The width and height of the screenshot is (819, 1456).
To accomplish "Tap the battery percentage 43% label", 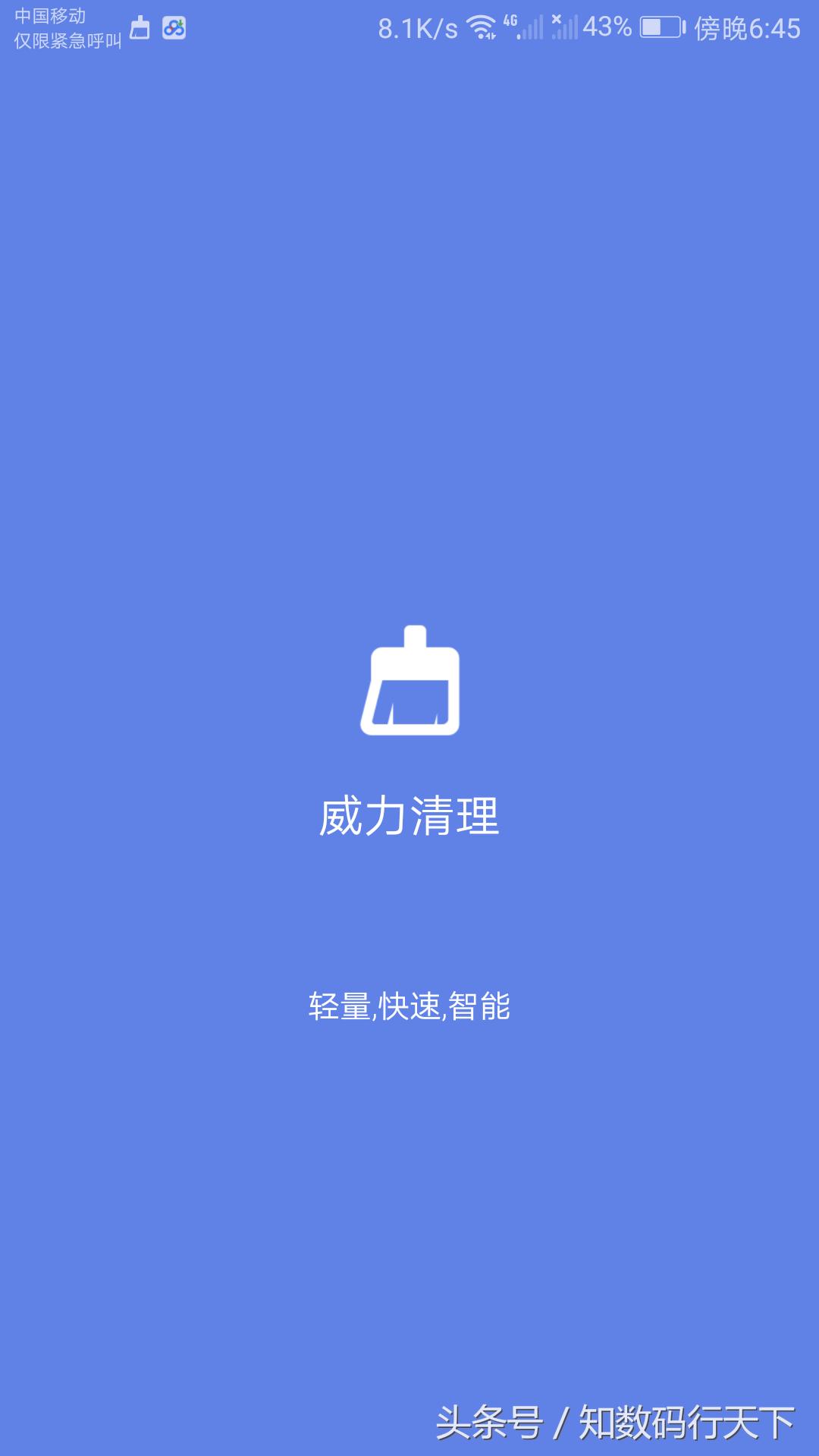I will point(607,25).
